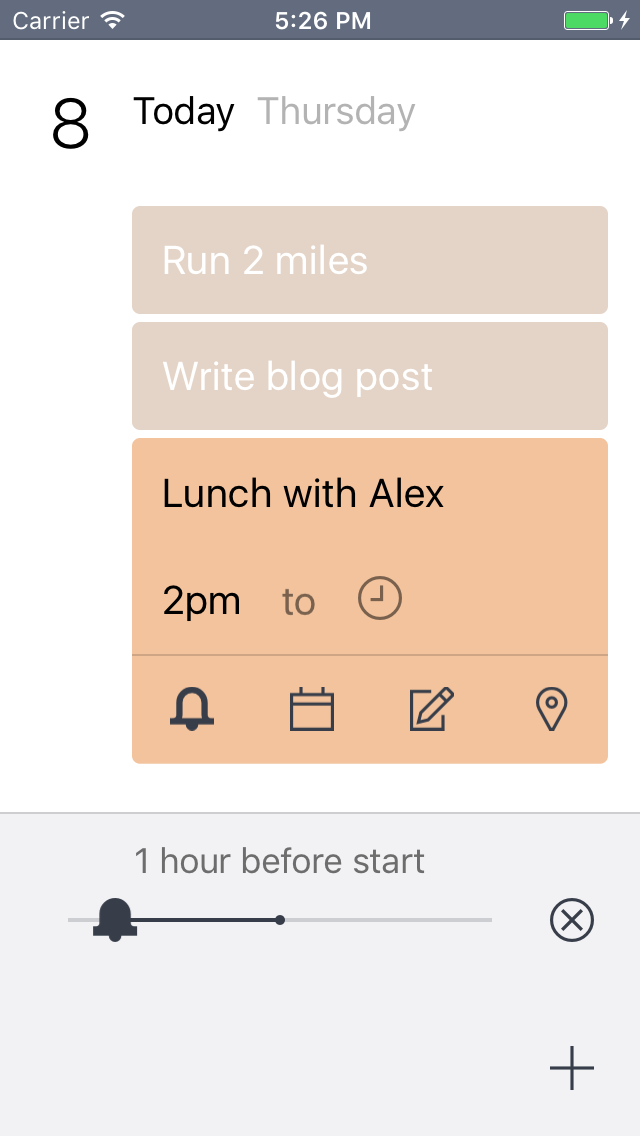Open the Run 2 miles task
Image resolution: width=640 pixels, height=1136 pixels.
[370, 260]
